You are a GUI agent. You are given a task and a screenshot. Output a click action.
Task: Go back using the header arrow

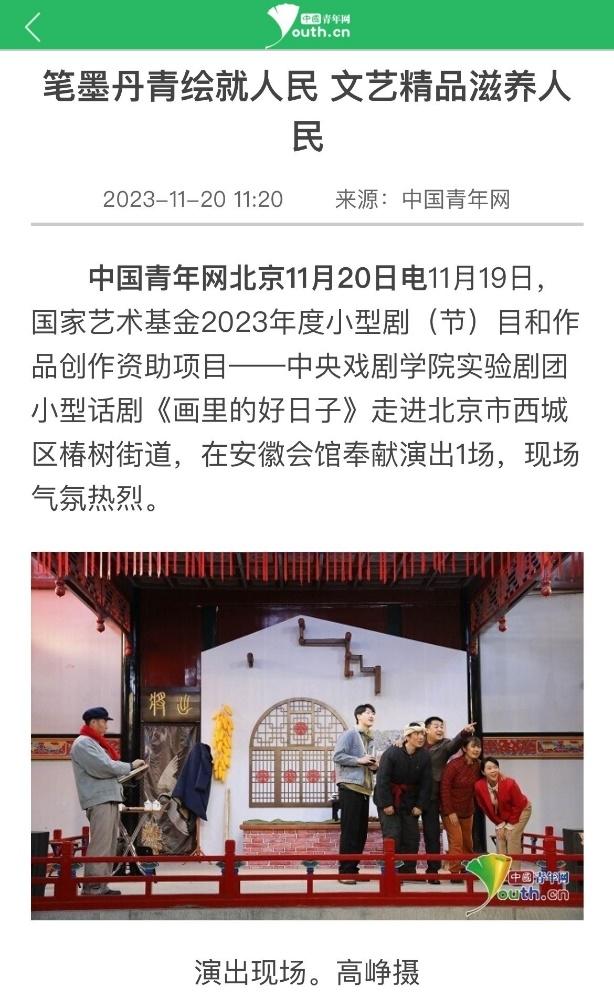click(x=33, y=26)
